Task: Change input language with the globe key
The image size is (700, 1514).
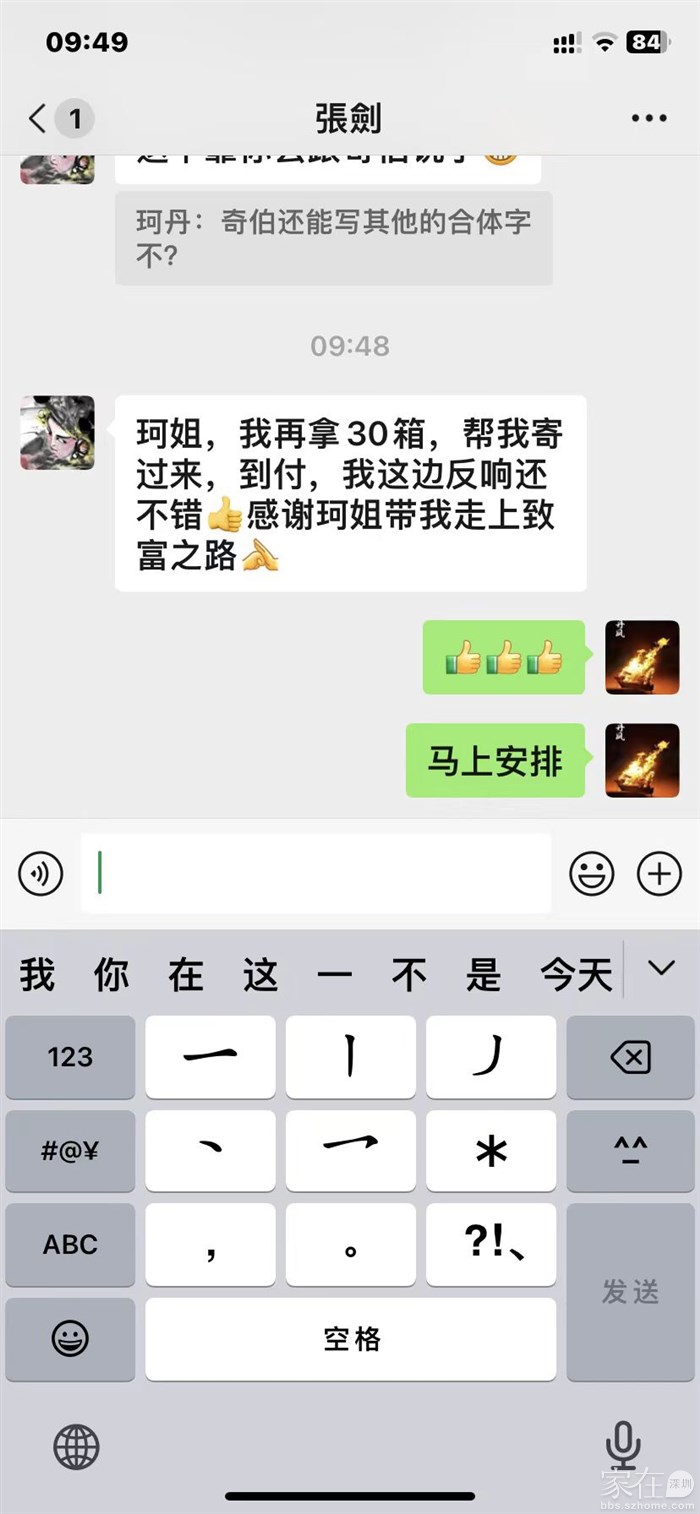Action: point(76,1446)
